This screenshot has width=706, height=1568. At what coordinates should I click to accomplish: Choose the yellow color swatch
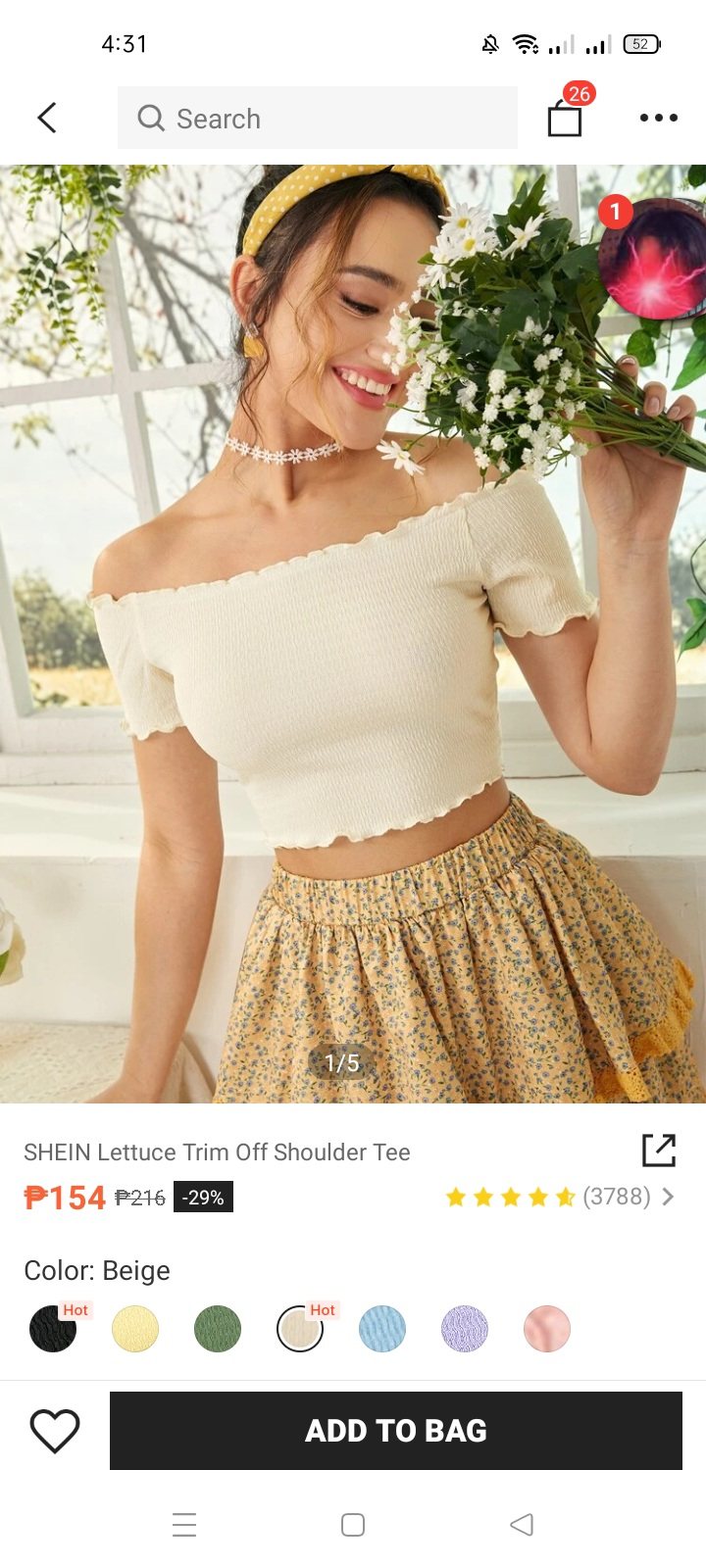point(135,1329)
